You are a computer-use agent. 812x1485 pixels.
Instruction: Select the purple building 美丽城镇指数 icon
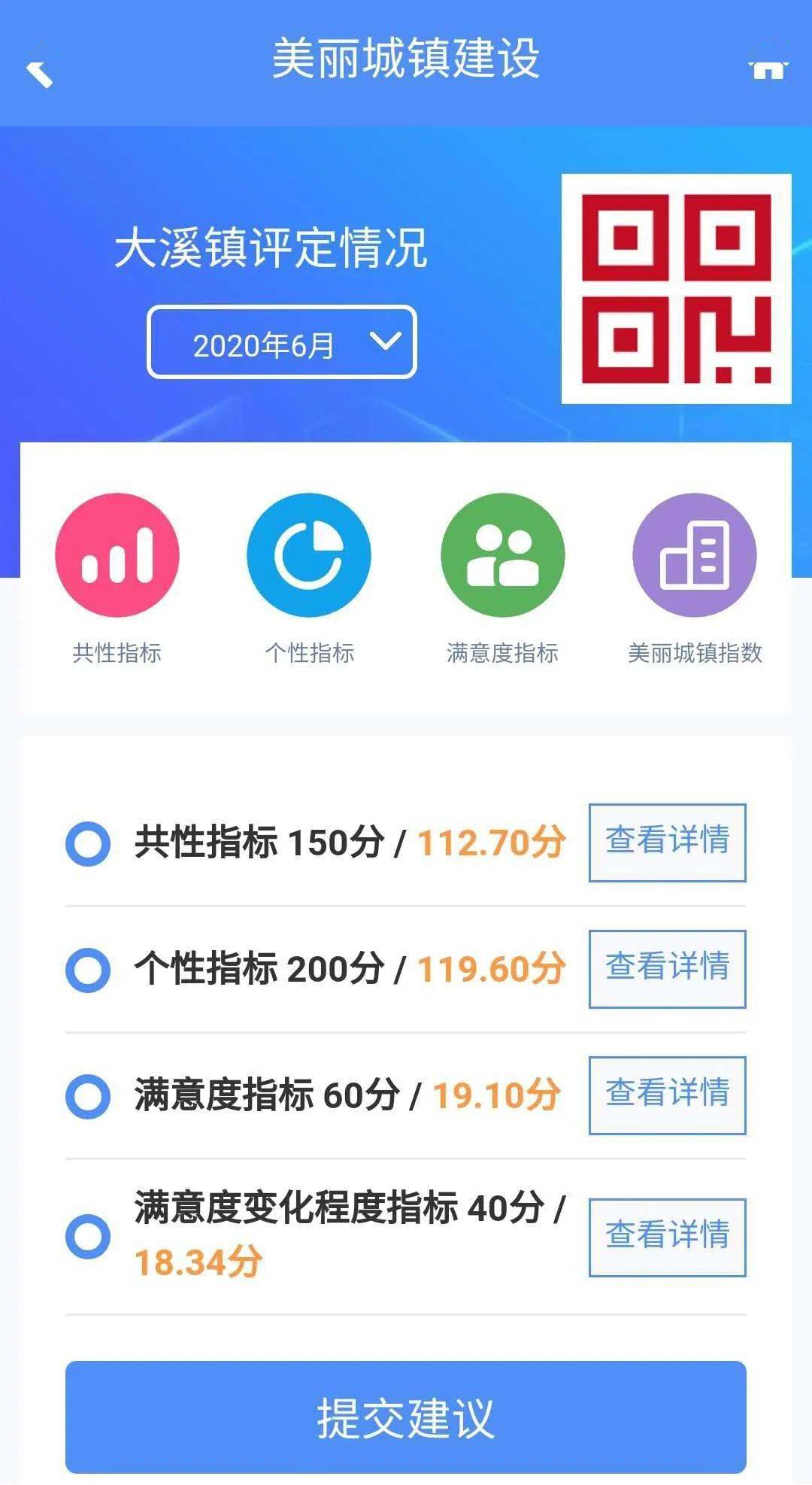[693, 555]
